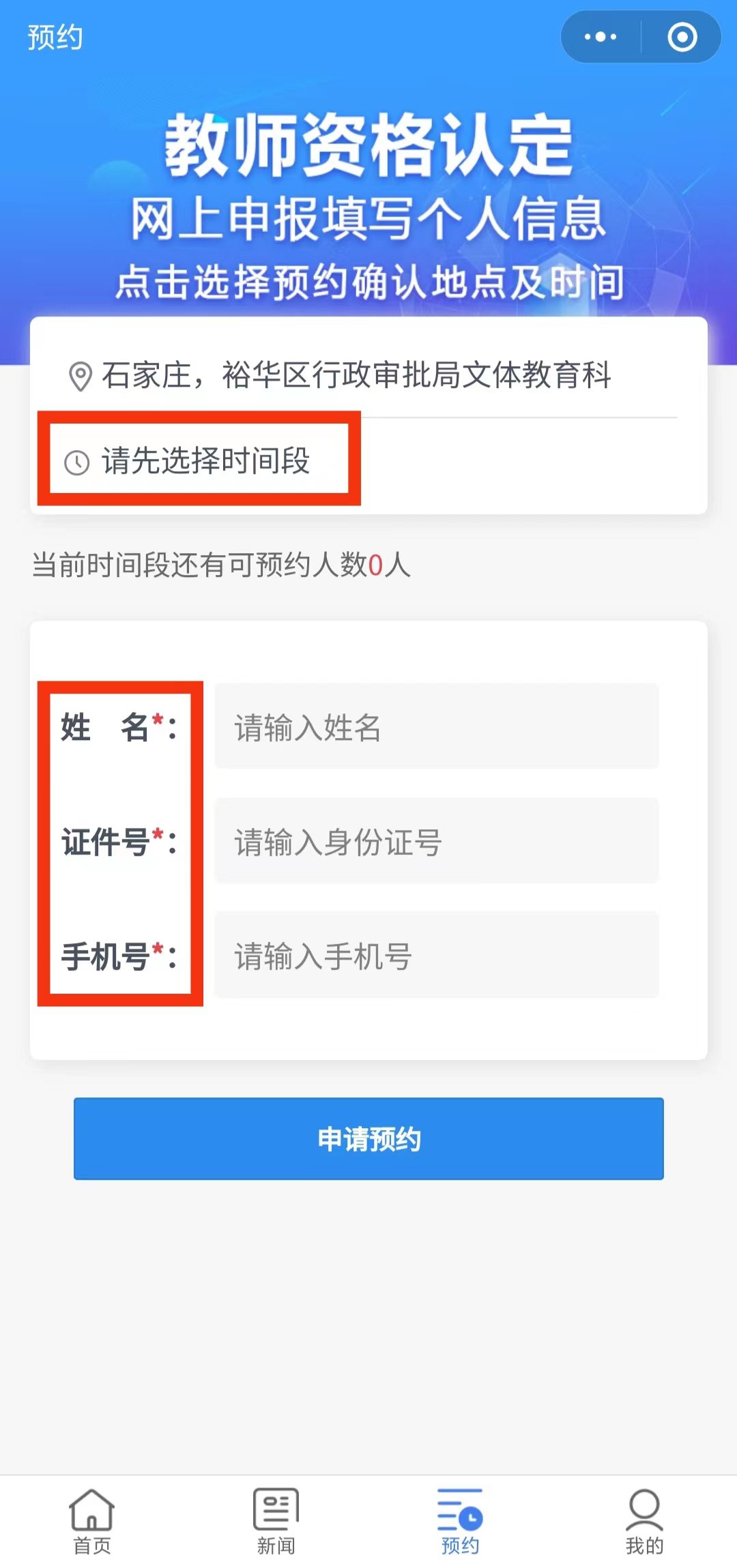Select the 请输入手机号 phone field
737x1568 pixels.
coord(437,956)
